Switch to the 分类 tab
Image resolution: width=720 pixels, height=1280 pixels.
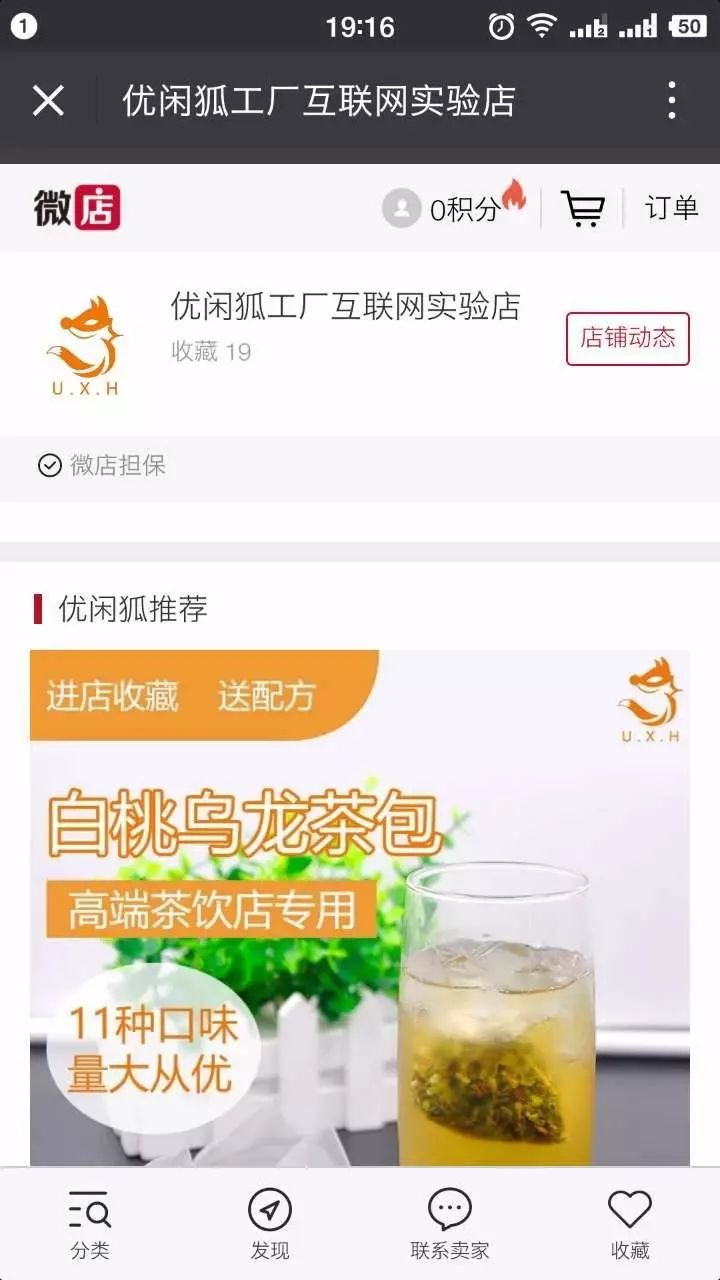coord(90,1224)
